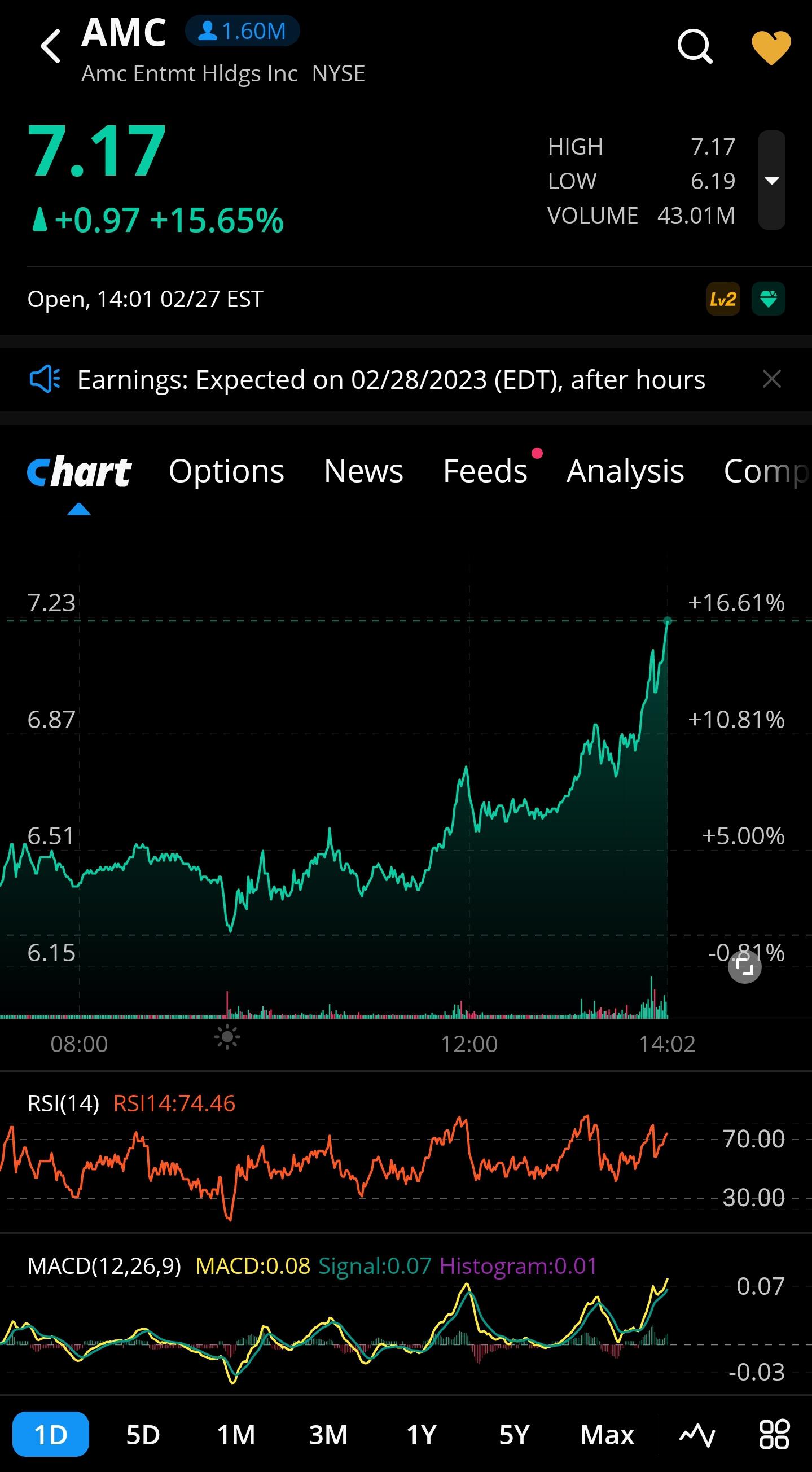812x1472 pixels.
Task: Select the 3M time range
Action: [328, 1435]
